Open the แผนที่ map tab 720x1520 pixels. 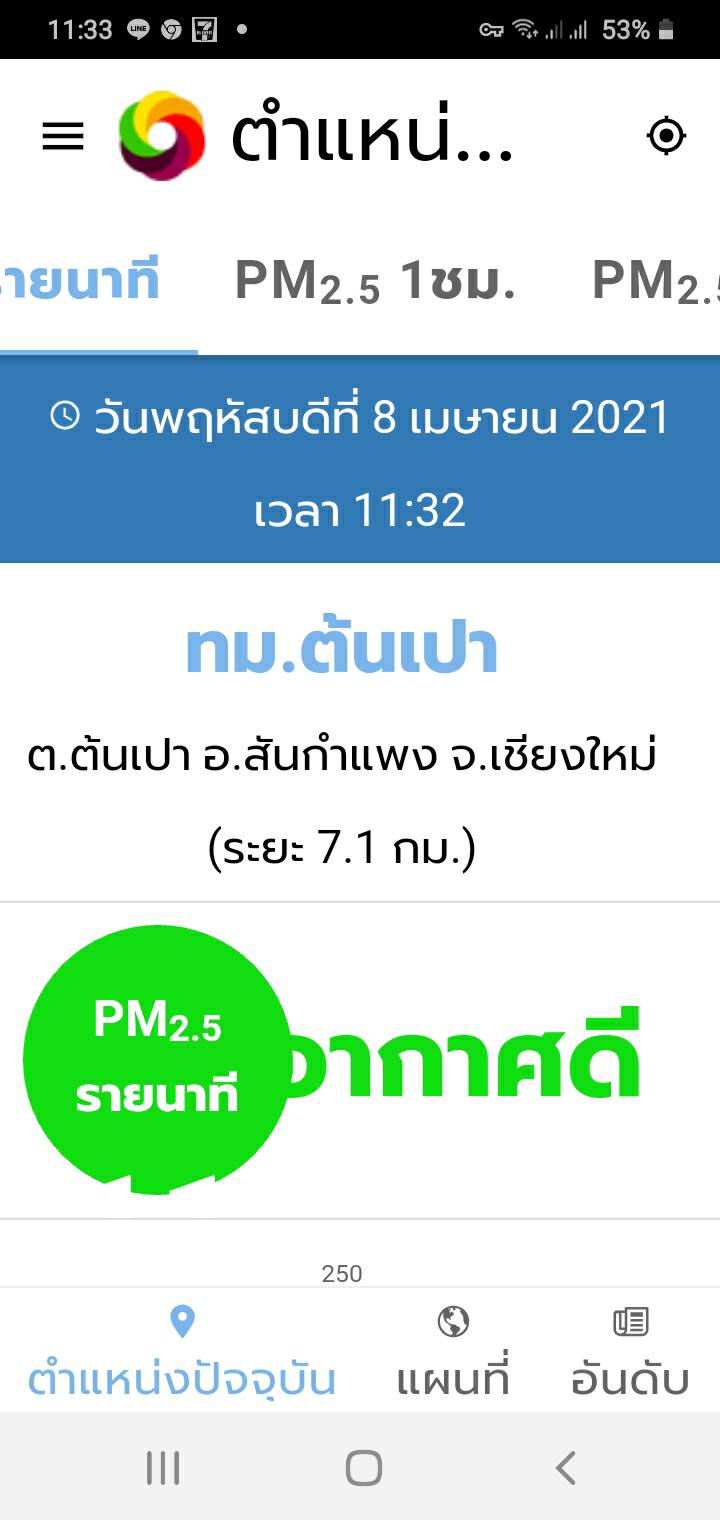coord(453,1350)
